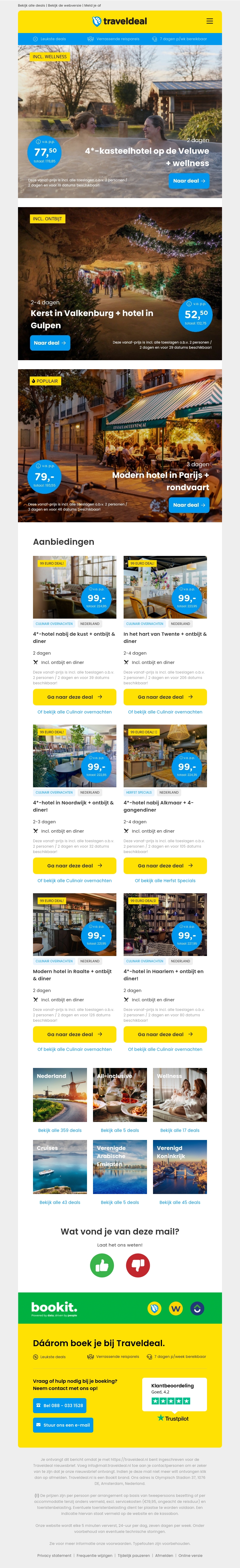Tap 'Naar deal' on the Parijs hotel offer

click(189, 505)
